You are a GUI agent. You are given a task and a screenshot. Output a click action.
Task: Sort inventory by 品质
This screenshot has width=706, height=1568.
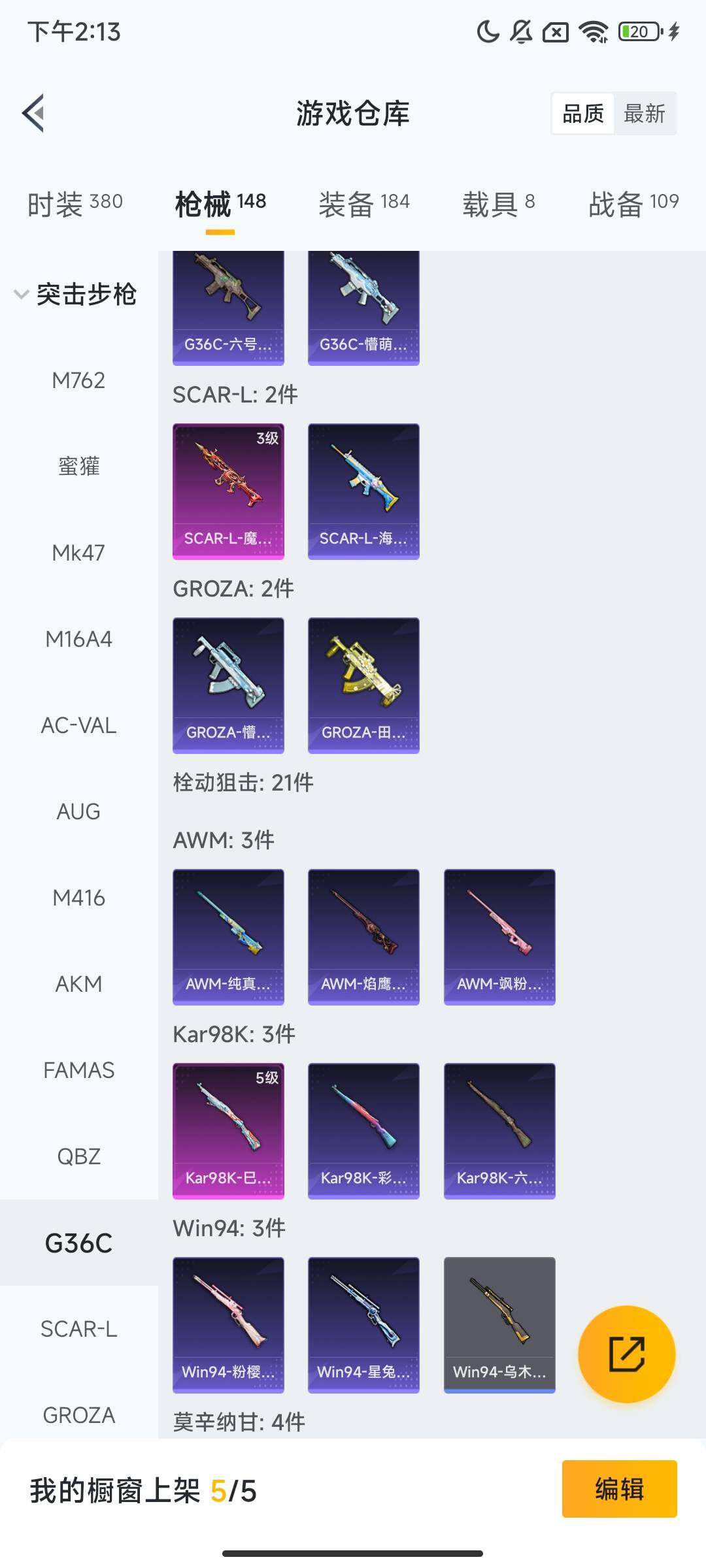584,113
